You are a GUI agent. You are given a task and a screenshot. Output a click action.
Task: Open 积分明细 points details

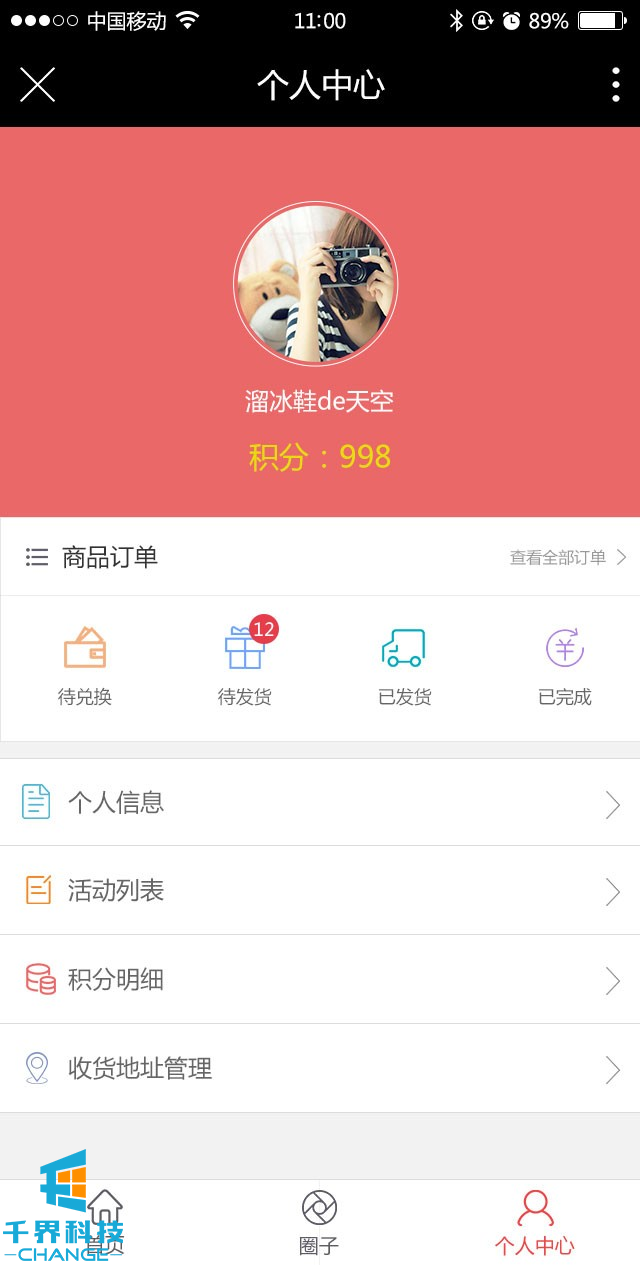point(320,980)
